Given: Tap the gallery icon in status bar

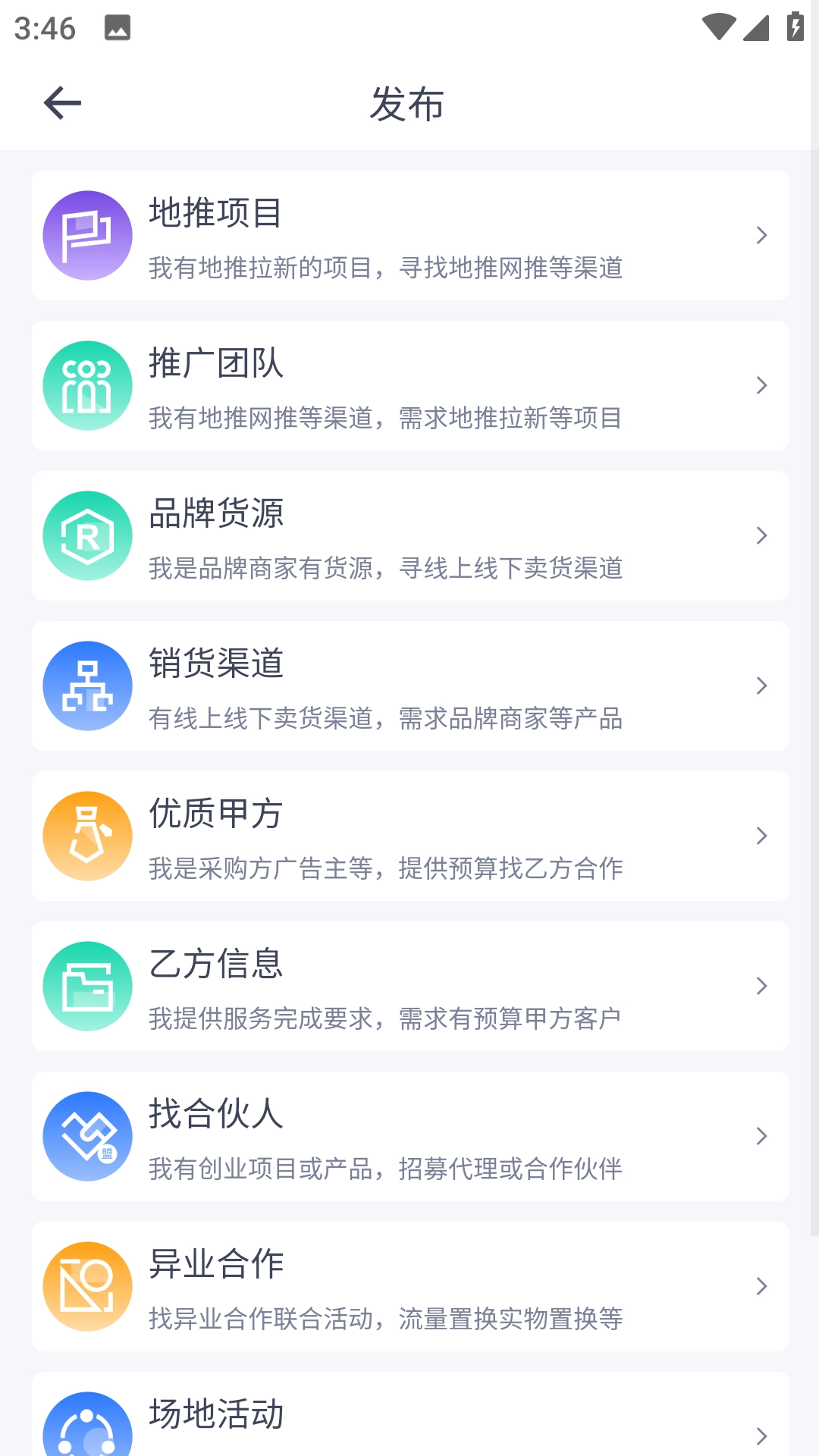Looking at the screenshot, I should (x=115, y=29).
